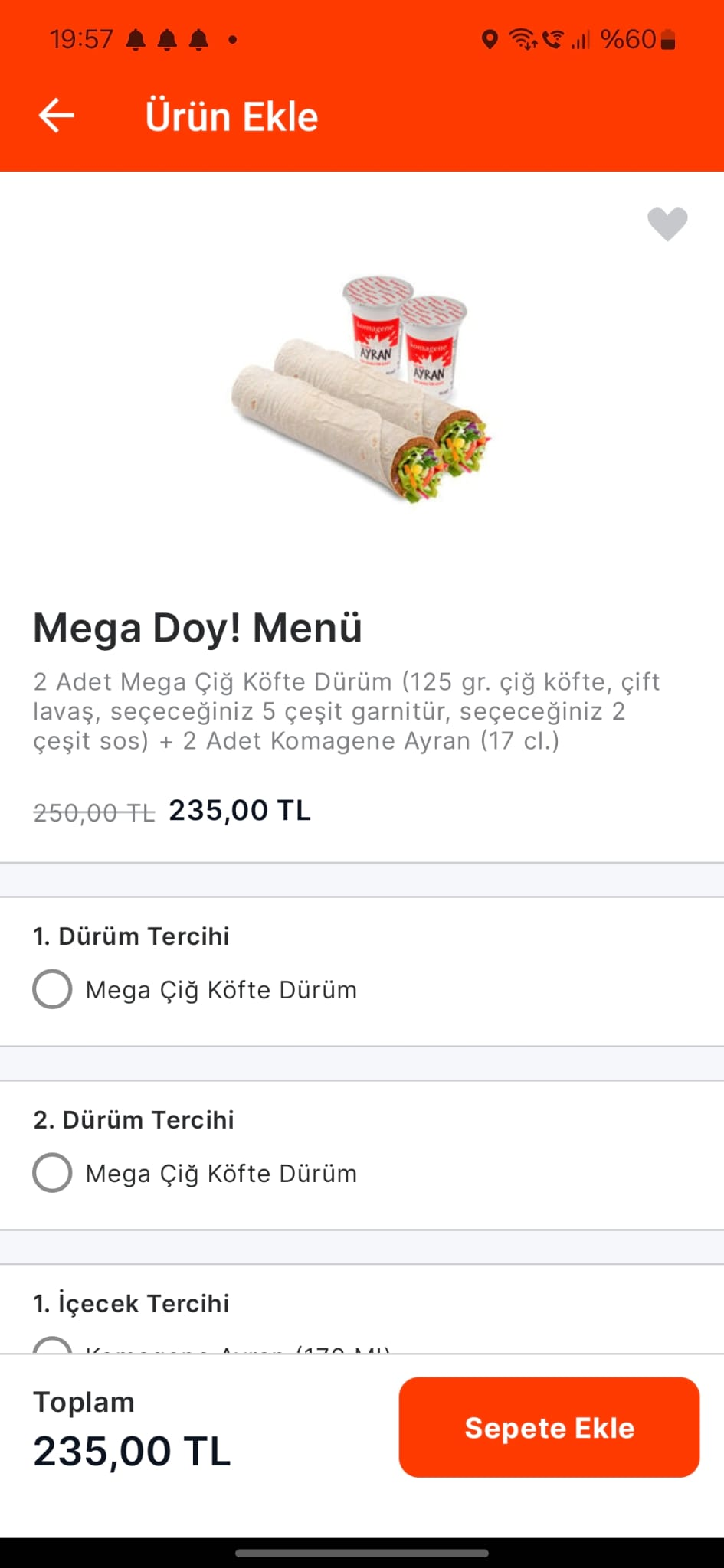The image size is (724, 1568).
Task: Go back using the arrow in header
Action: pyautogui.click(x=56, y=116)
